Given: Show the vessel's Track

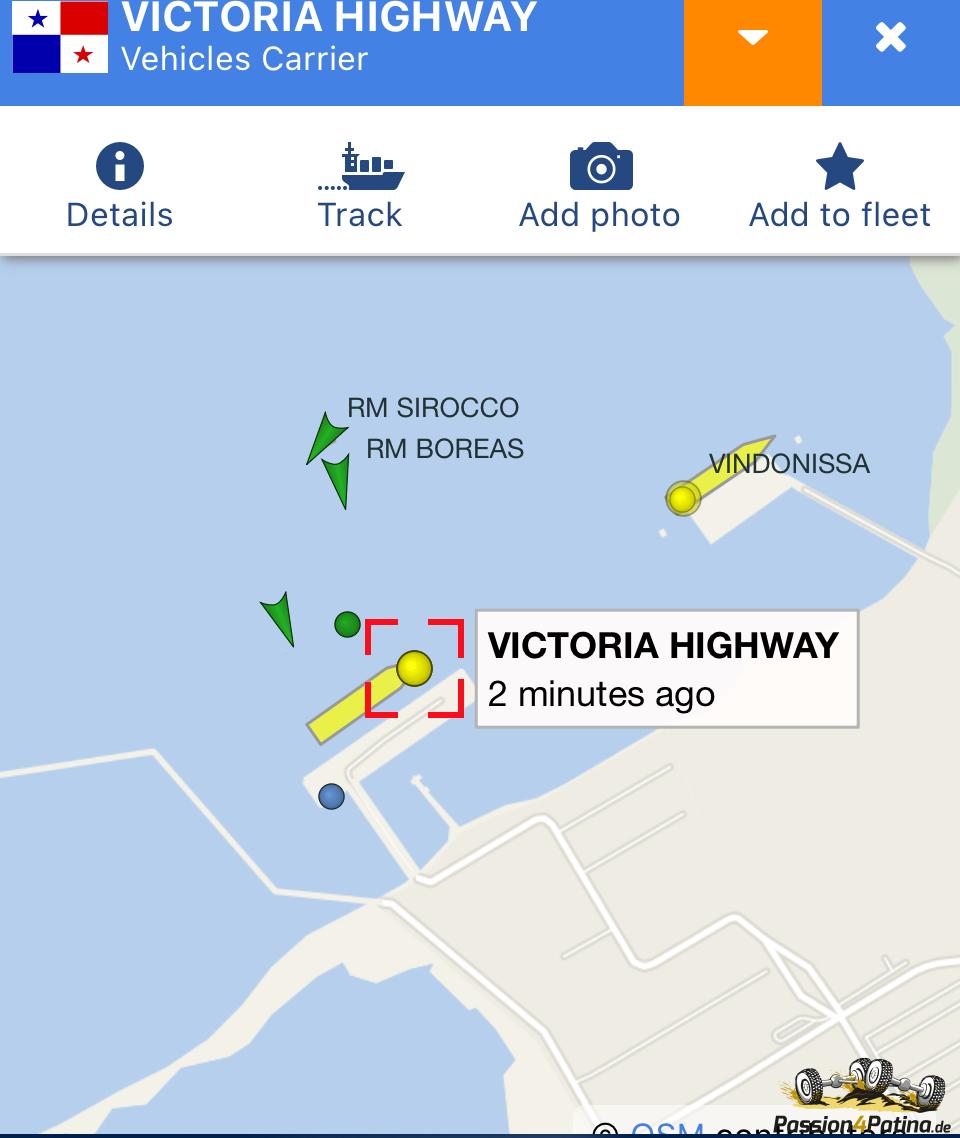Looking at the screenshot, I should (x=360, y=187).
